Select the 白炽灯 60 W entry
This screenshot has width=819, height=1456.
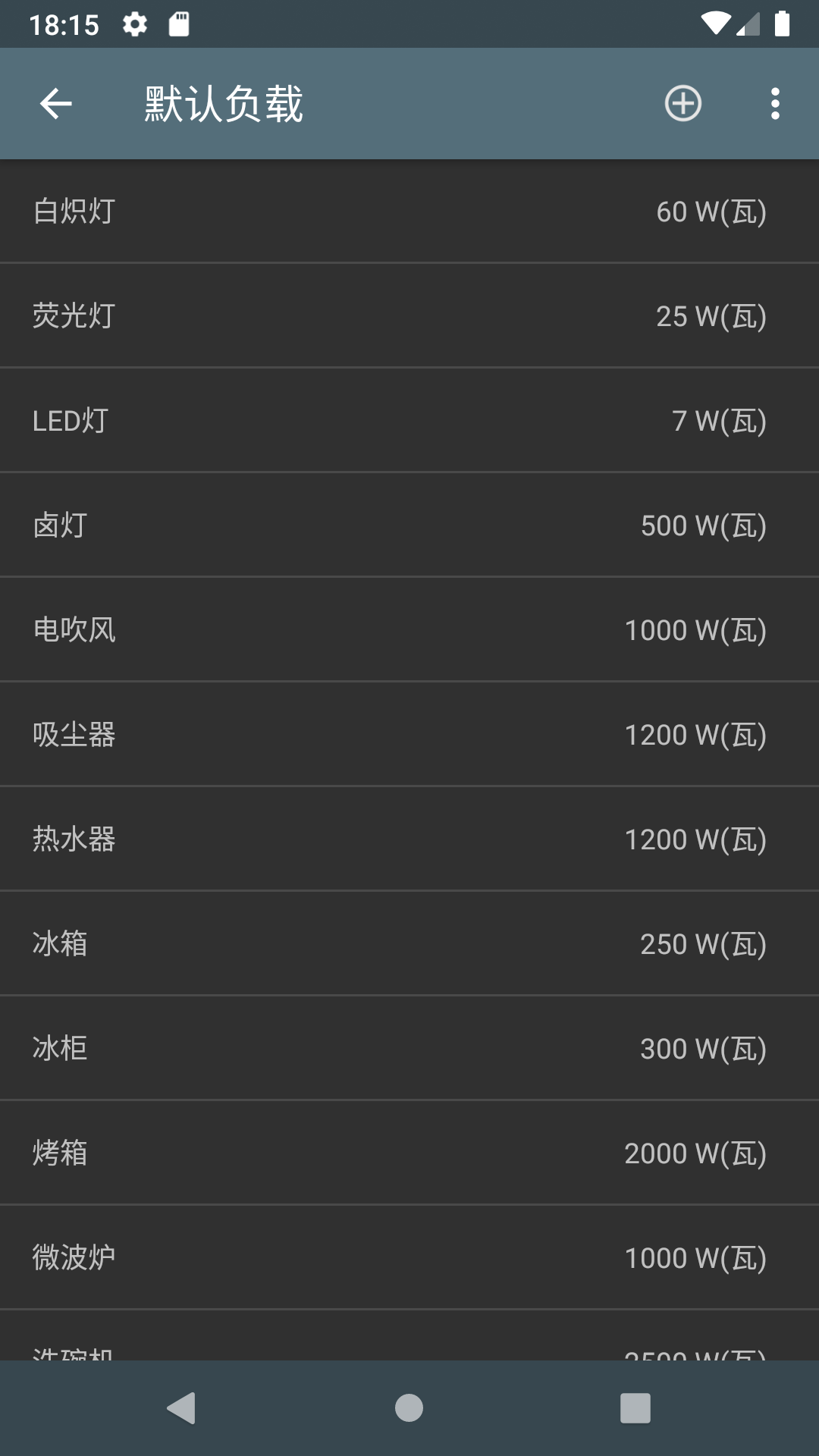(x=409, y=211)
